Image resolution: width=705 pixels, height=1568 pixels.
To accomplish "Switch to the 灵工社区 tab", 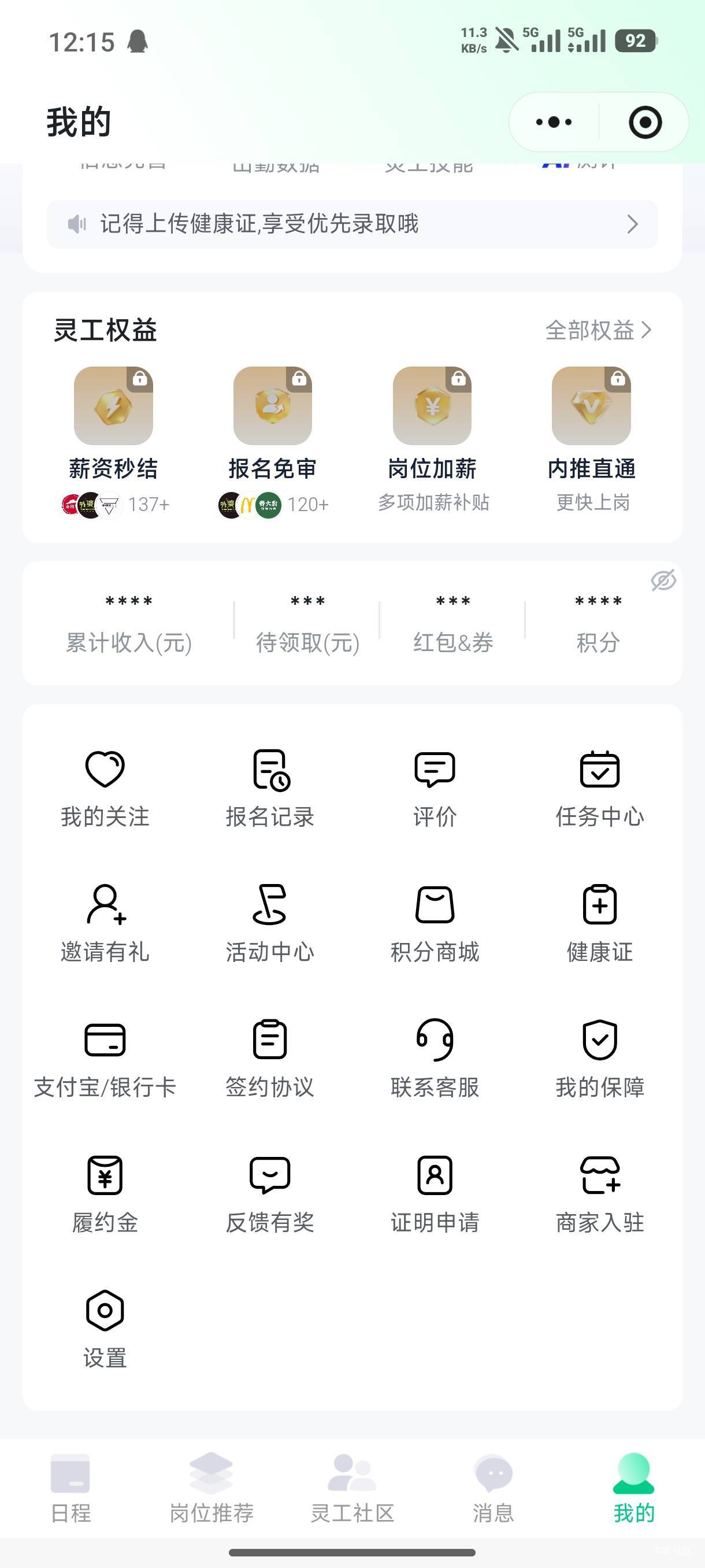I will pyautogui.click(x=352, y=1488).
